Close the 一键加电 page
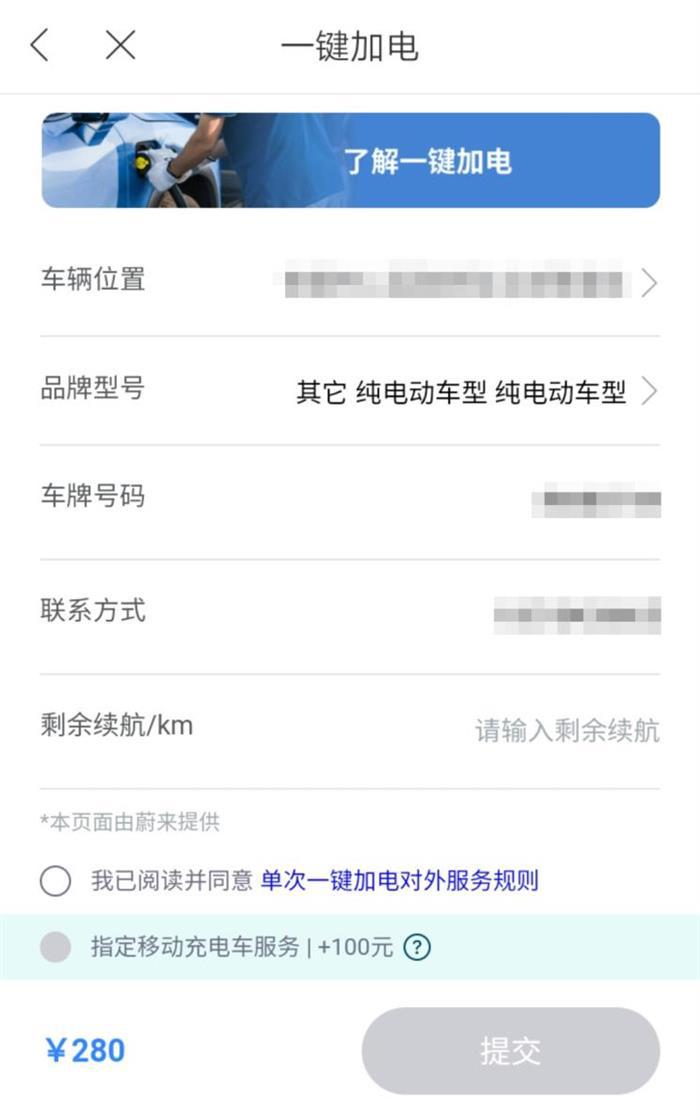Viewport: 700px width, 1119px height. coord(120,46)
